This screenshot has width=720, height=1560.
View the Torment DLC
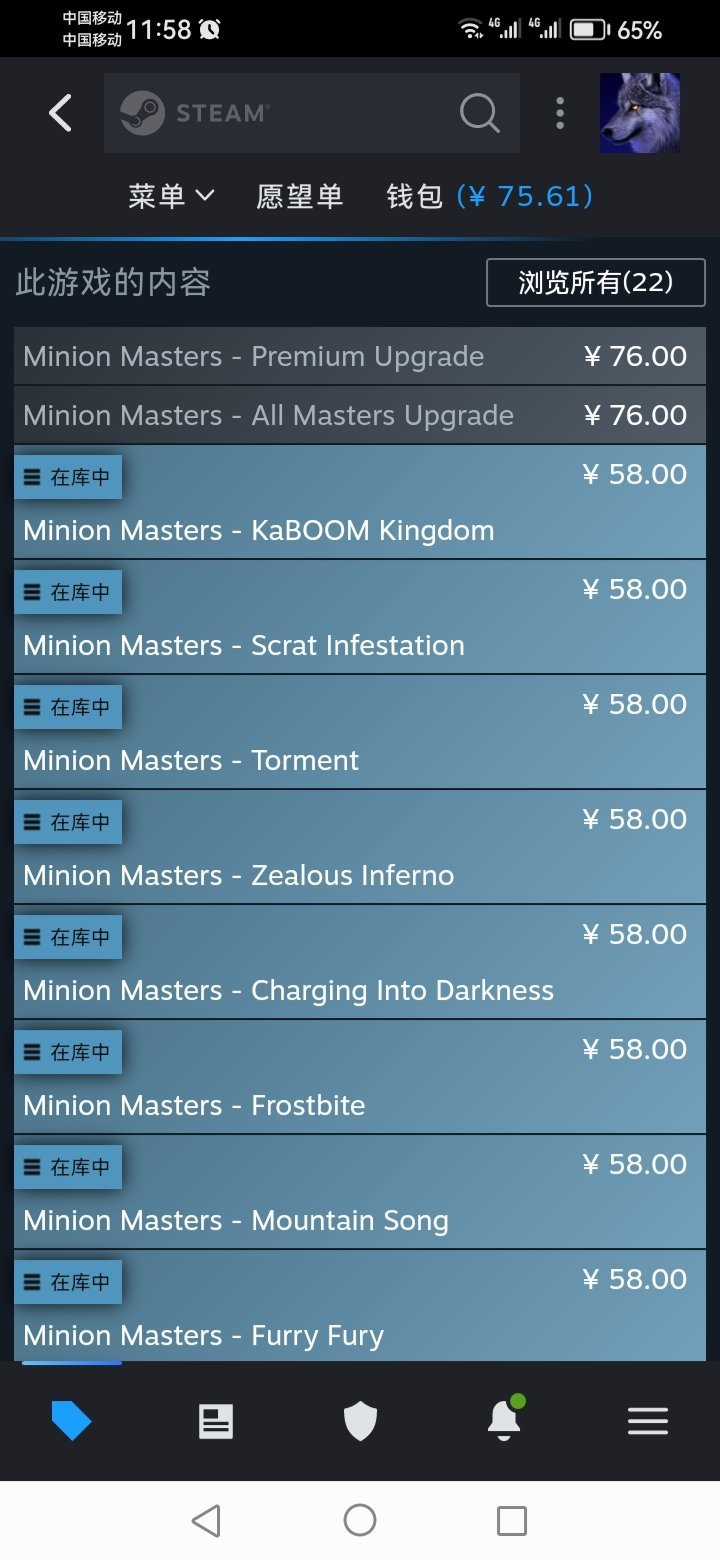click(360, 732)
